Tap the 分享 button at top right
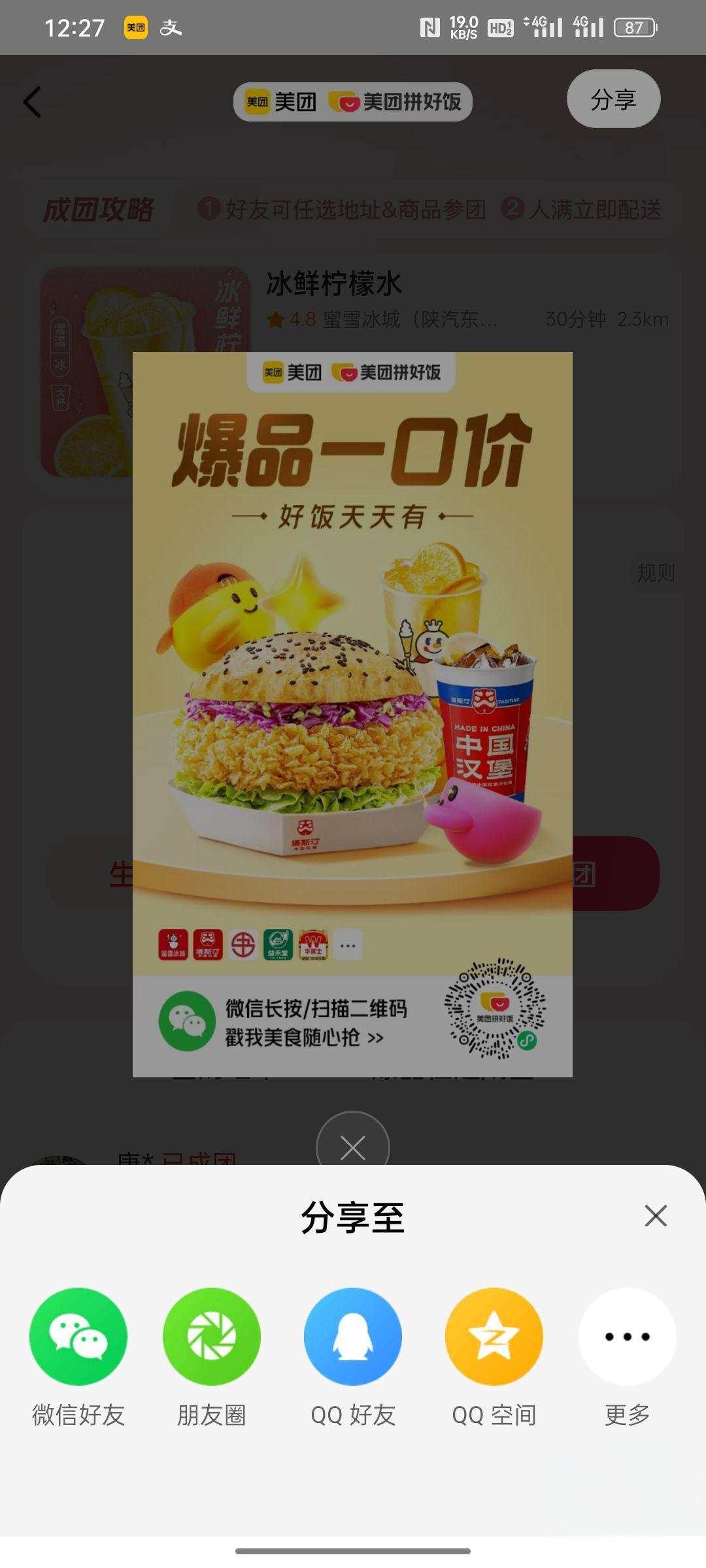This screenshot has width=706, height=1568. coord(613,99)
